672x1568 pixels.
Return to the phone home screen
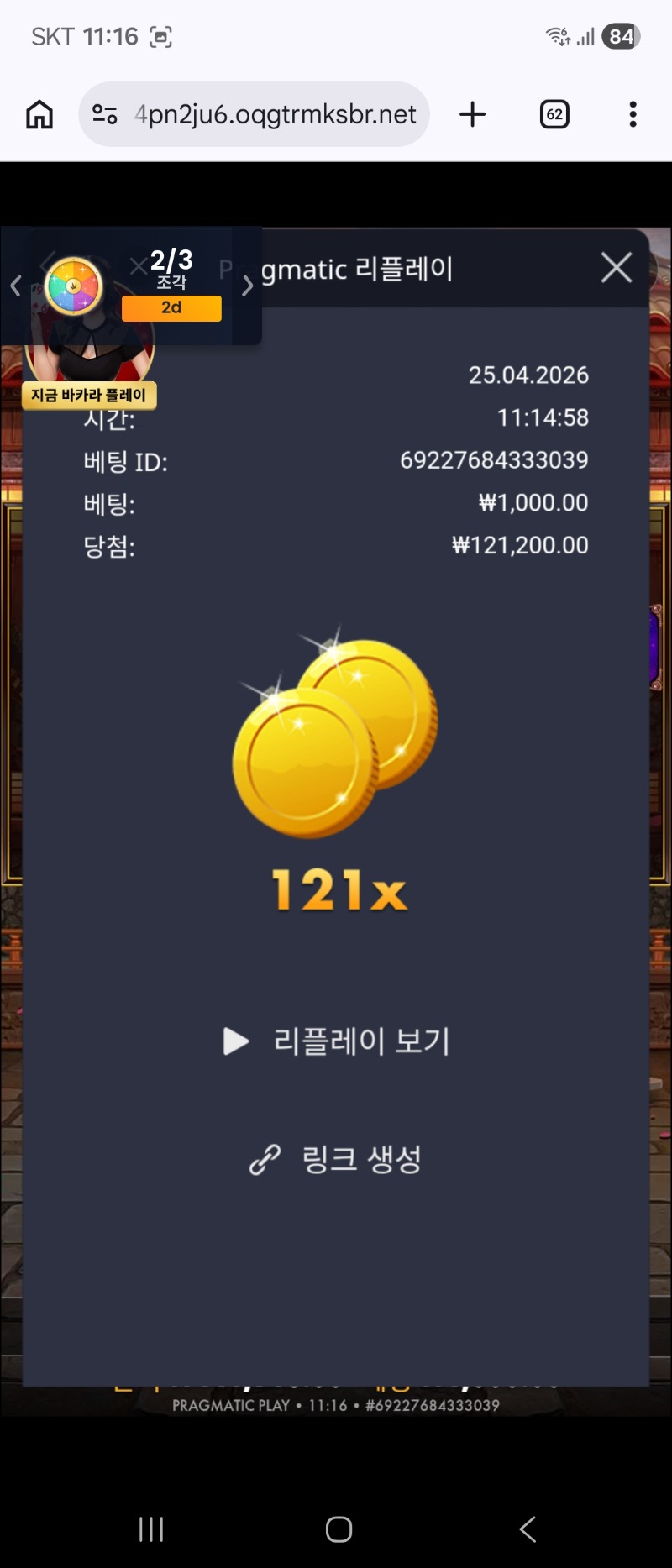[x=339, y=1529]
